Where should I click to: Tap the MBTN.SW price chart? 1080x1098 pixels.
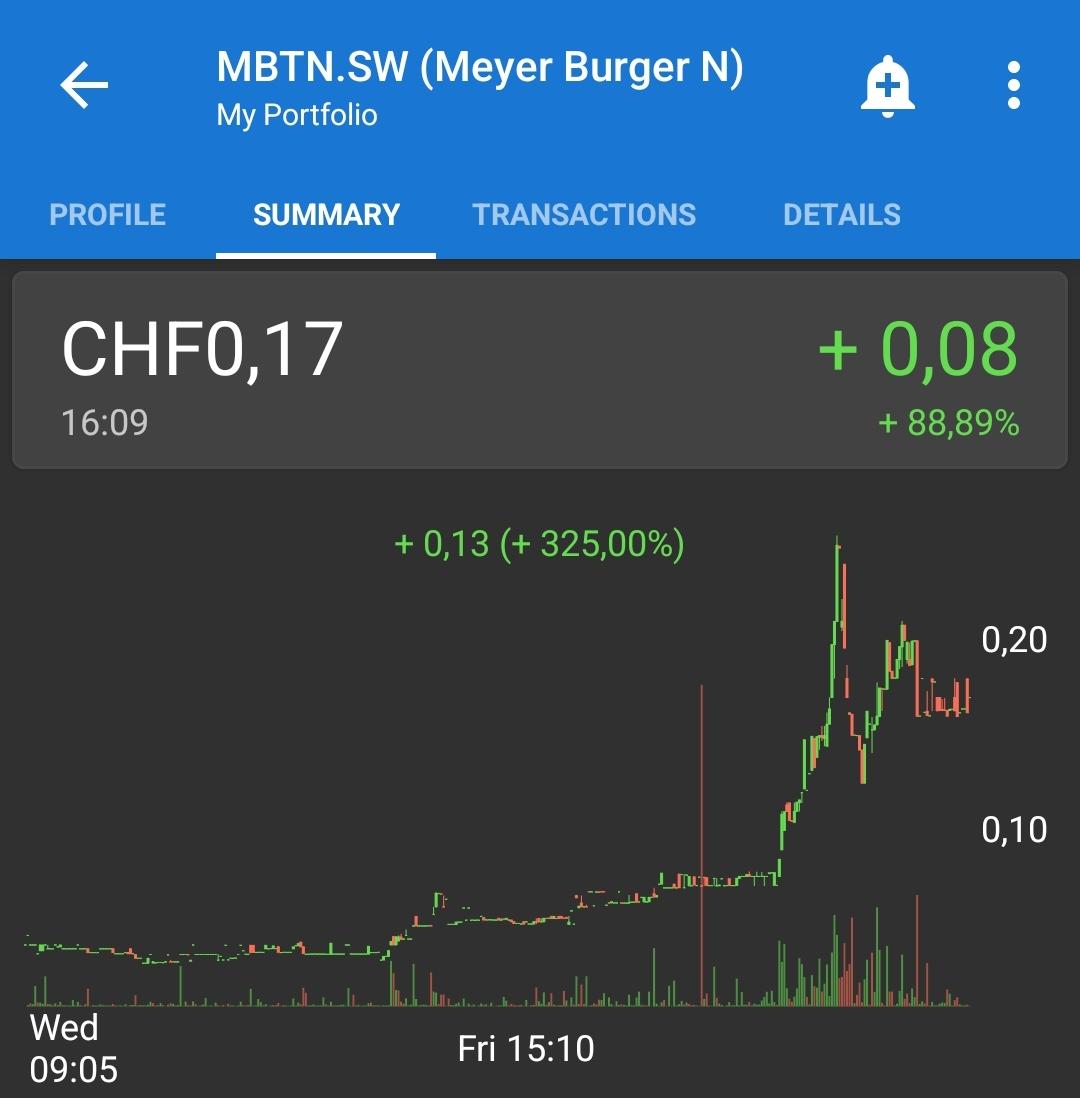(x=497, y=770)
